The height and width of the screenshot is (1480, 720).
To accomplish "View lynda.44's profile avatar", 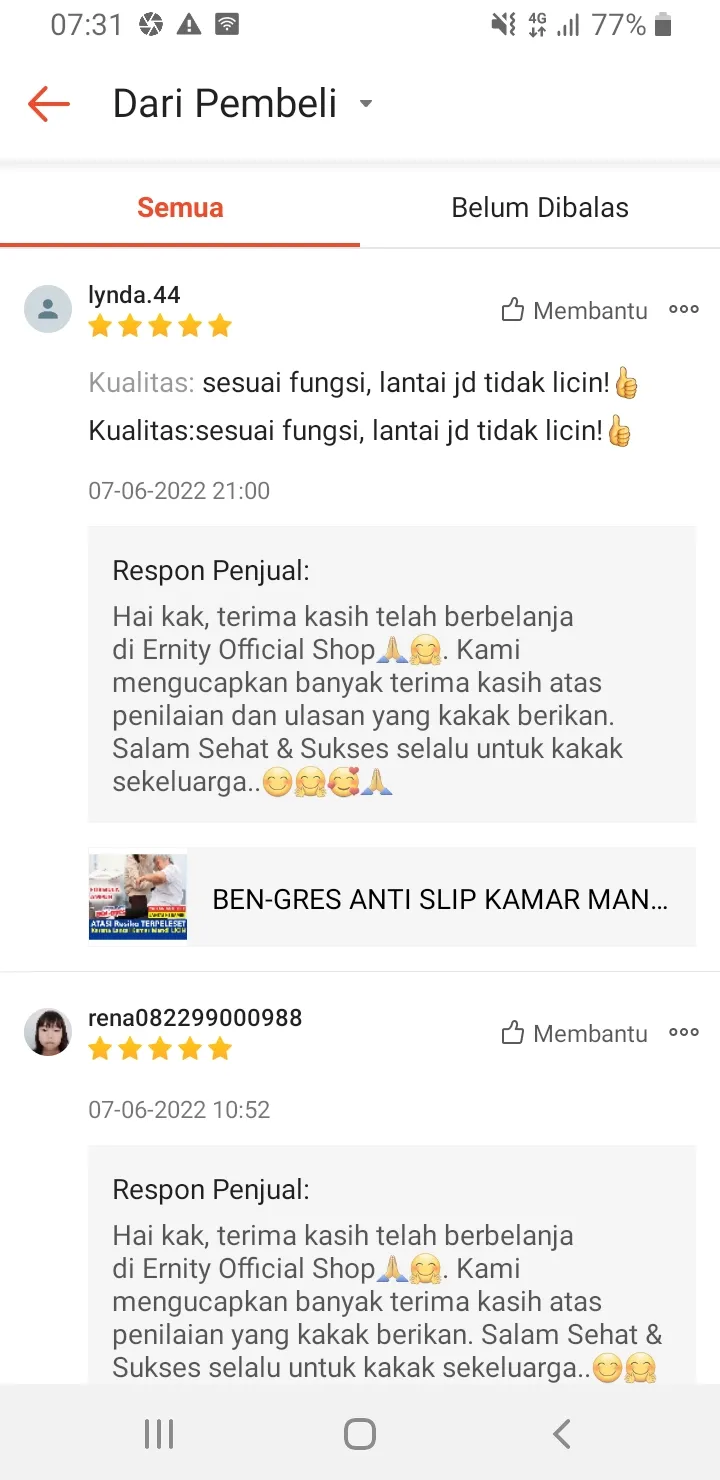I will coord(48,309).
